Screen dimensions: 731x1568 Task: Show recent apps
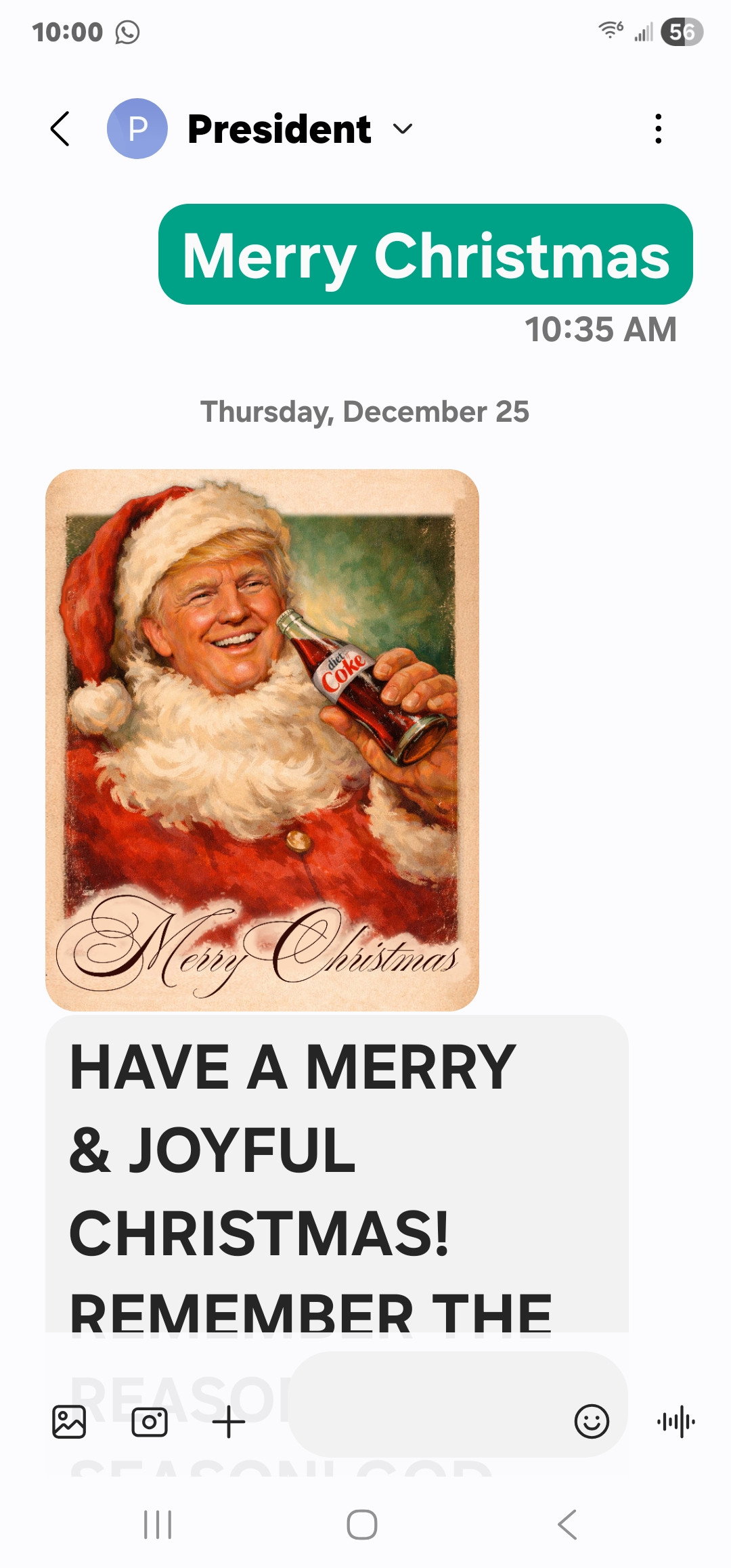pos(158,1525)
